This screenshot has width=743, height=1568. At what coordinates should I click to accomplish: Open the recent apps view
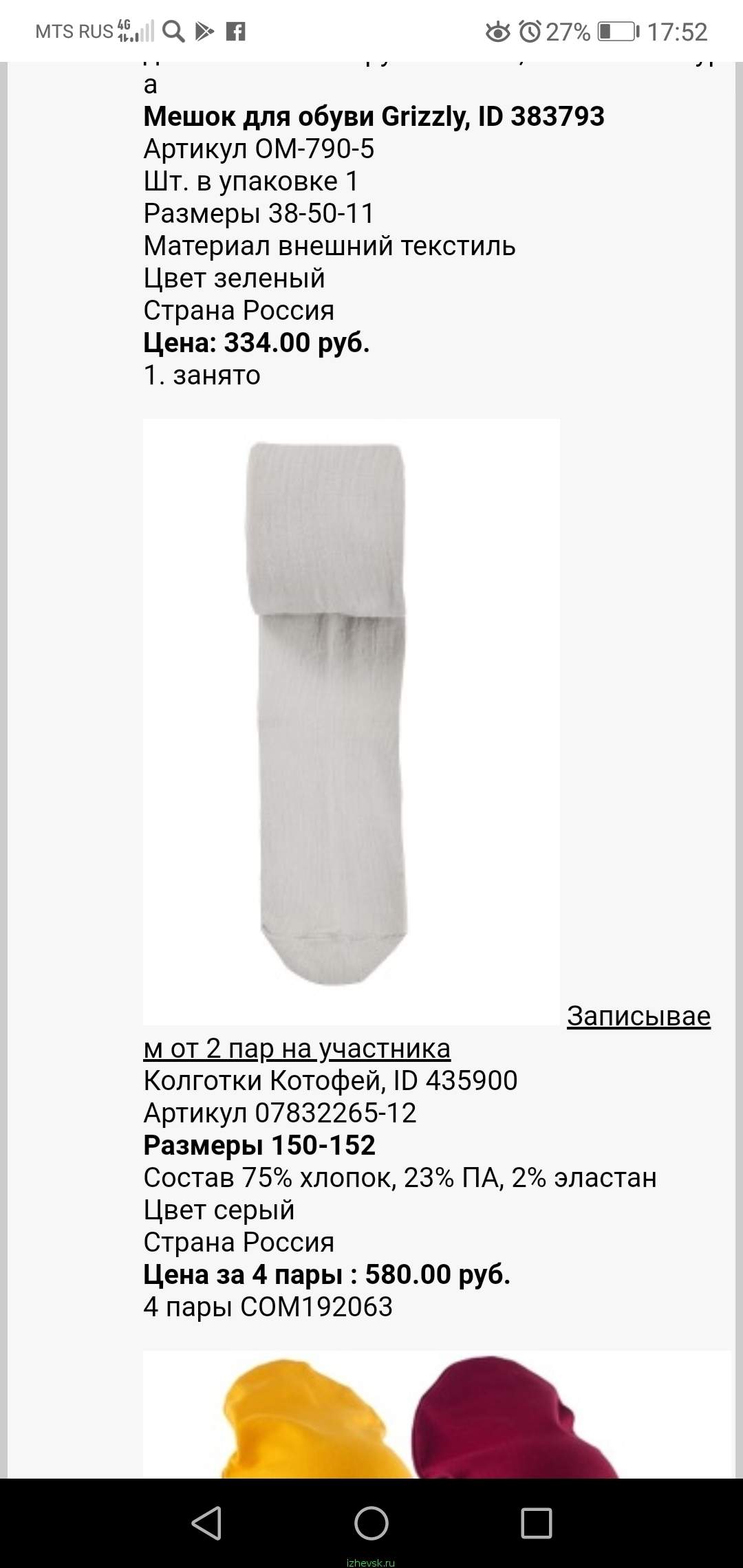537,1523
